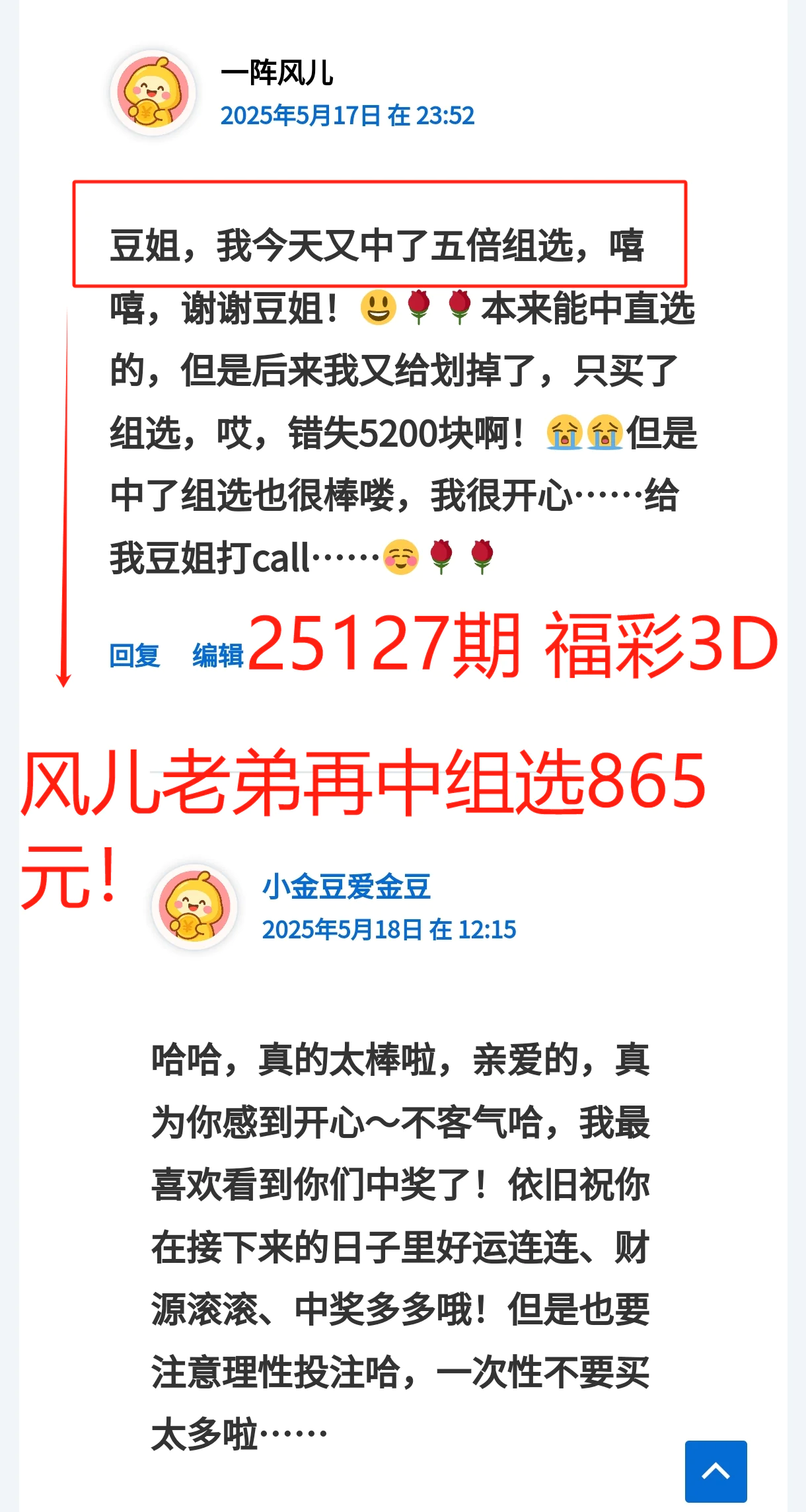806x1512 pixels.
Task: Open the 2025年5月17日 23:52 comment permalink
Action: (348, 116)
